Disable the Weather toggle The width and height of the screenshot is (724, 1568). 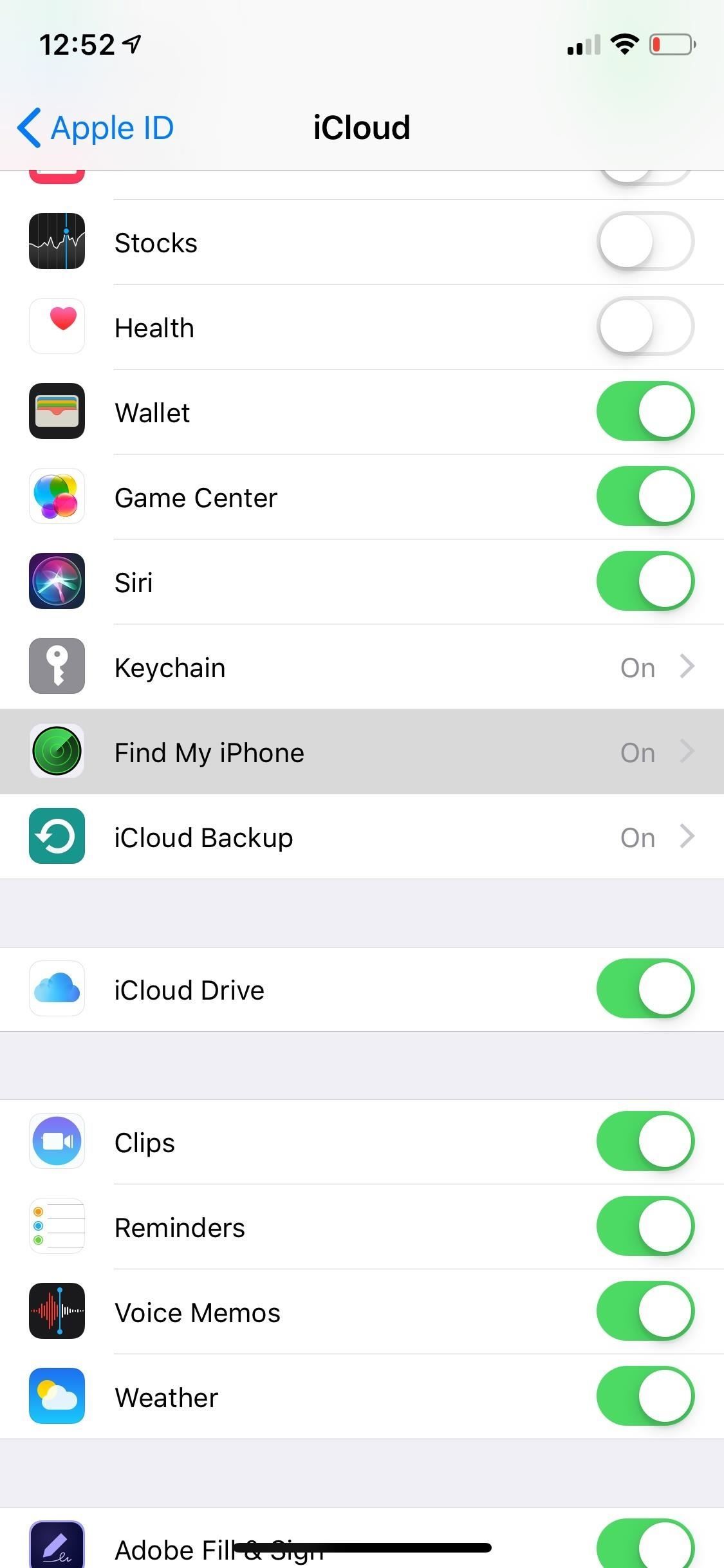tap(645, 1396)
